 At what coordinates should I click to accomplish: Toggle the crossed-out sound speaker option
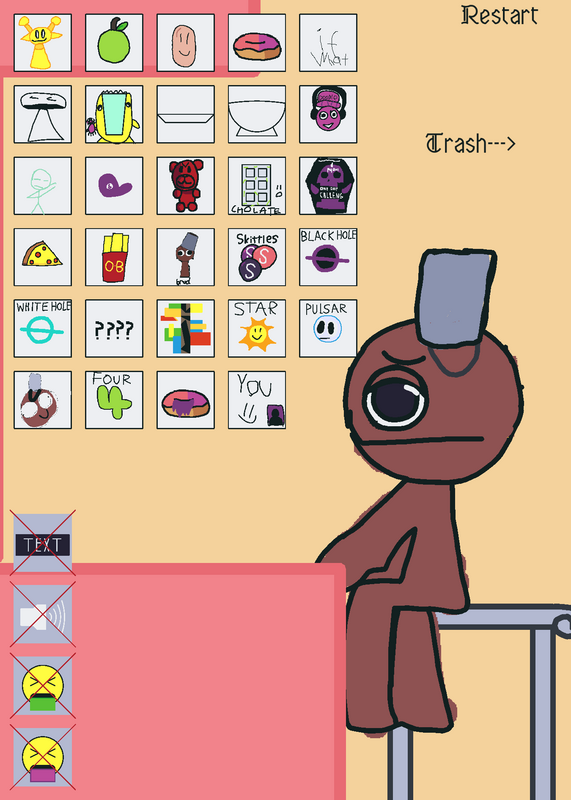pos(42,615)
